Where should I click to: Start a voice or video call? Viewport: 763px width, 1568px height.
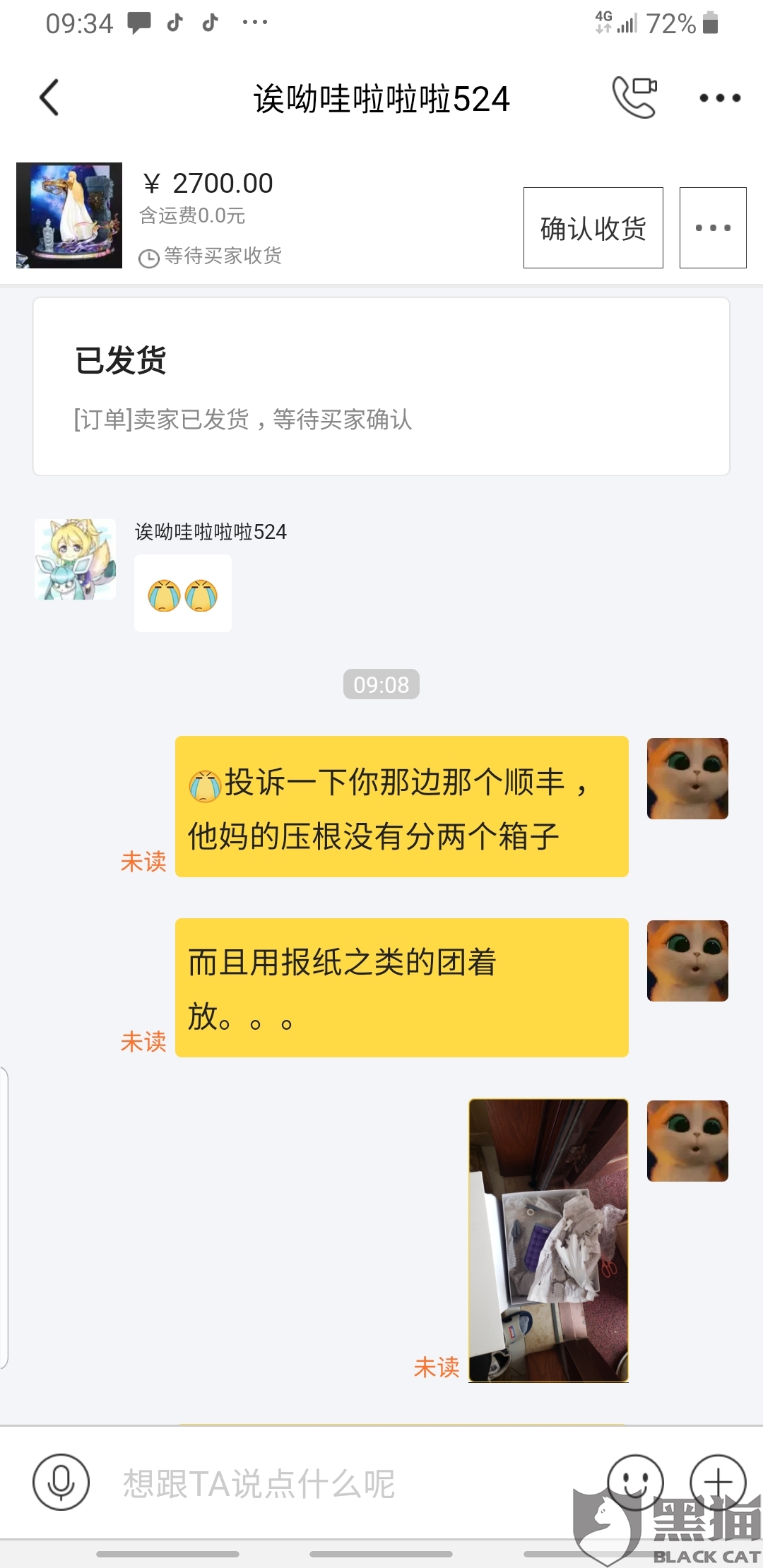point(634,97)
